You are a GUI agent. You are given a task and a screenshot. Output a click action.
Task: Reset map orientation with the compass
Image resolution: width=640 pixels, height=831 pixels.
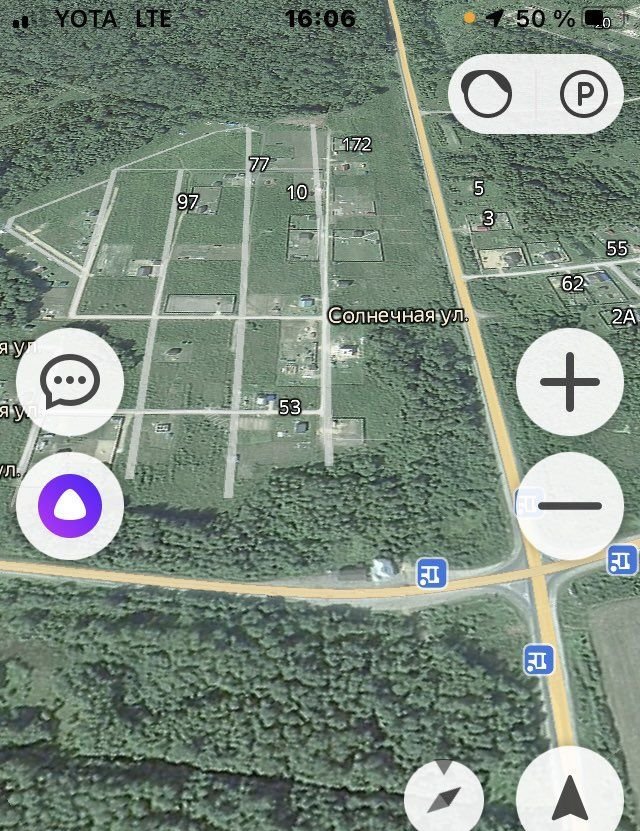point(444,797)
